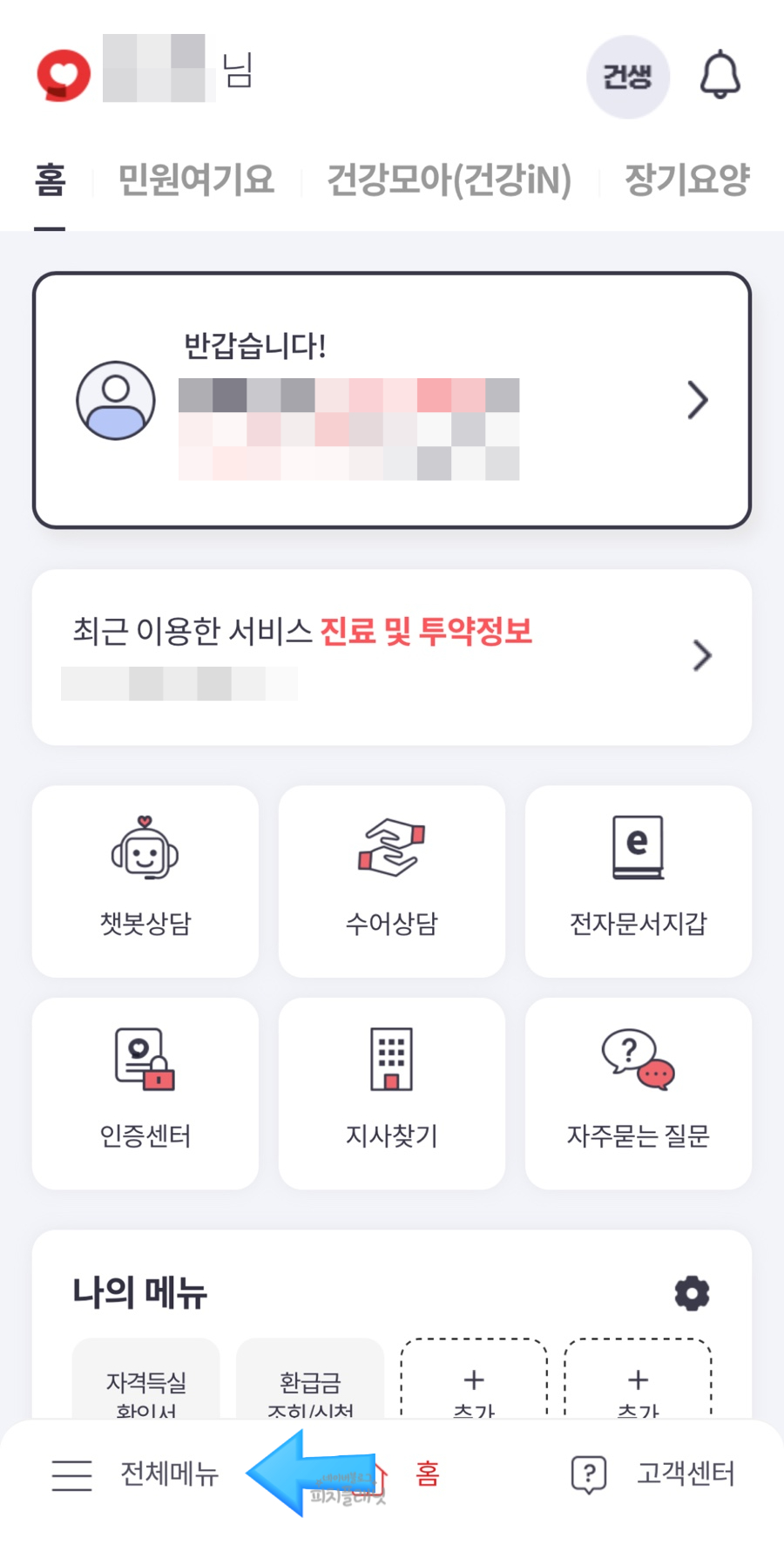Open 고객센터 from bottom bar
Screen dimensions: 784x1559
pyautogui.click(x=653, y=1474)
